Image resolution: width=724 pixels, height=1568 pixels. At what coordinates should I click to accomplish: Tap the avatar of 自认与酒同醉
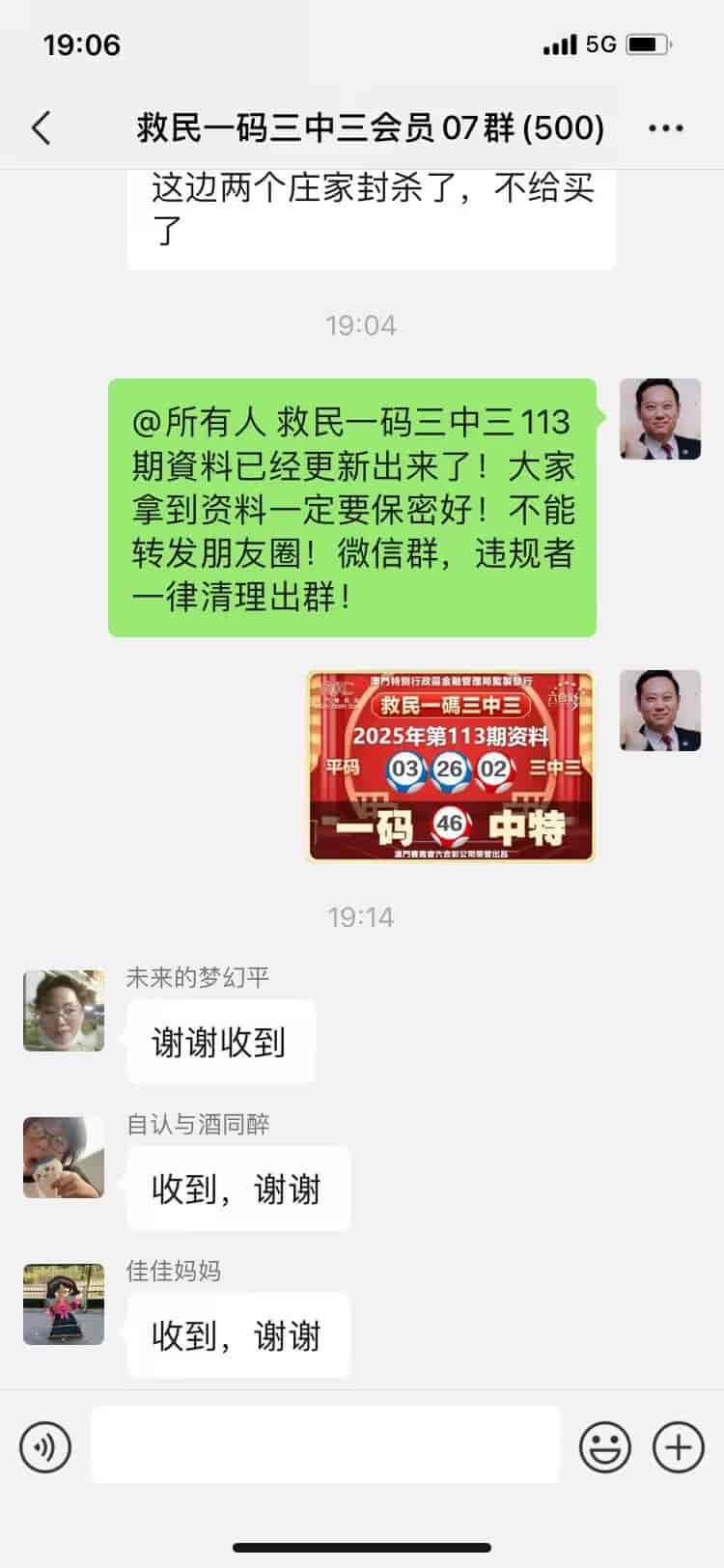pos(64,1158)
